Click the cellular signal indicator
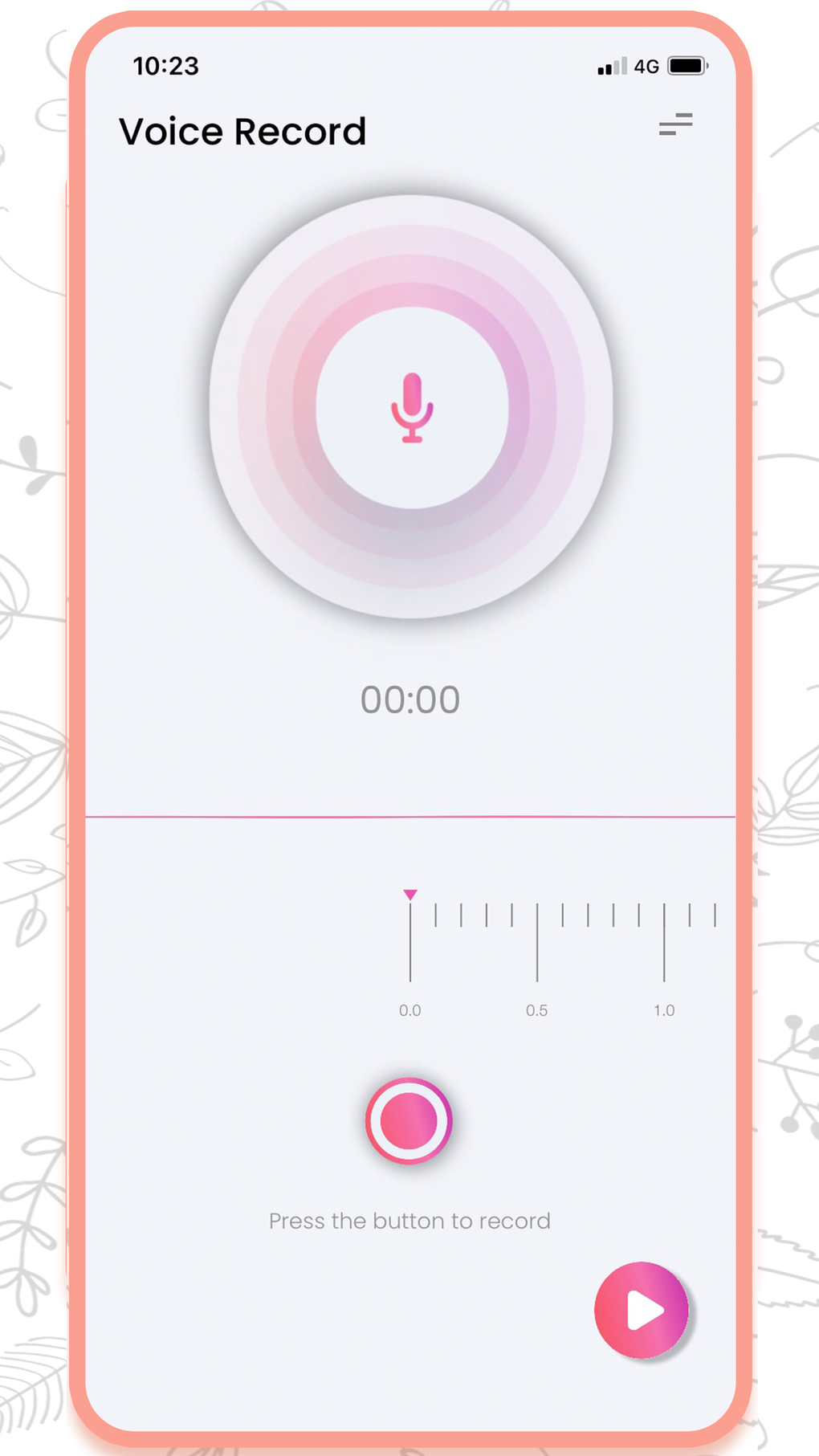The width and height of the screenshot is (819, 1456). tap(612, 67)
